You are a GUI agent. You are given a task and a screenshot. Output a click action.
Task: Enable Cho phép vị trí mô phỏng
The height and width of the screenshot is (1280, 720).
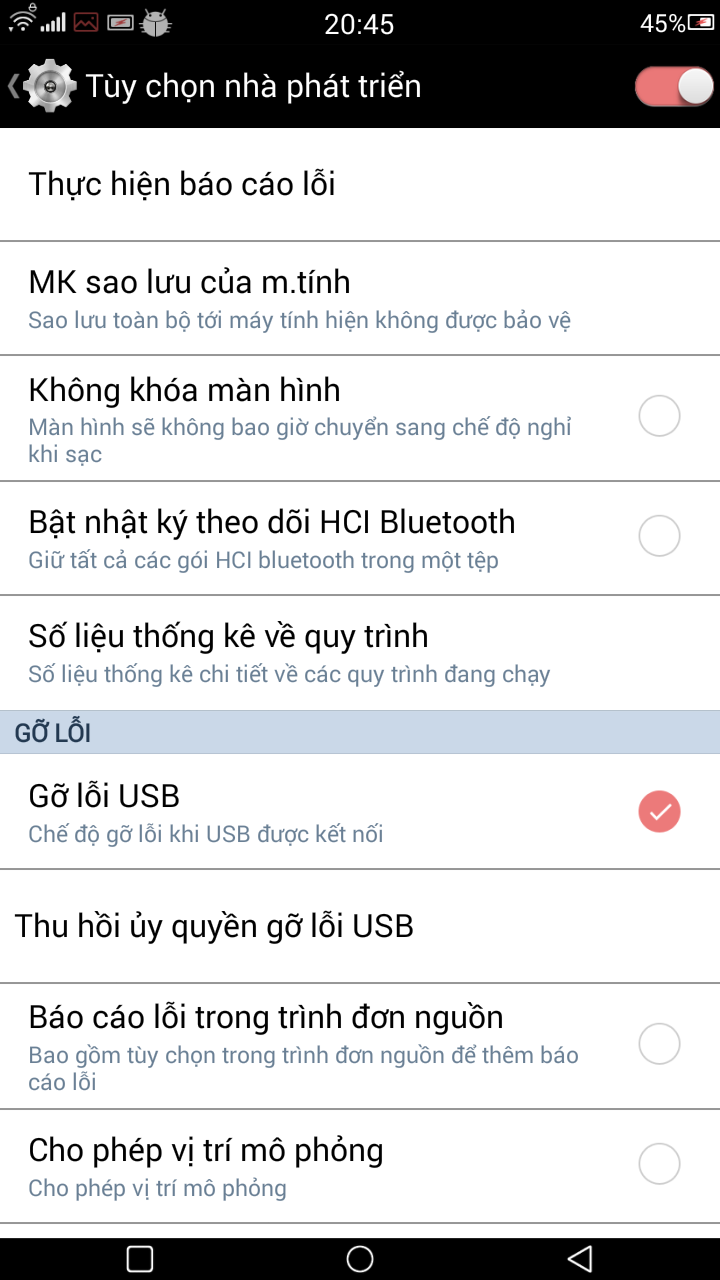coord(659,1164)
